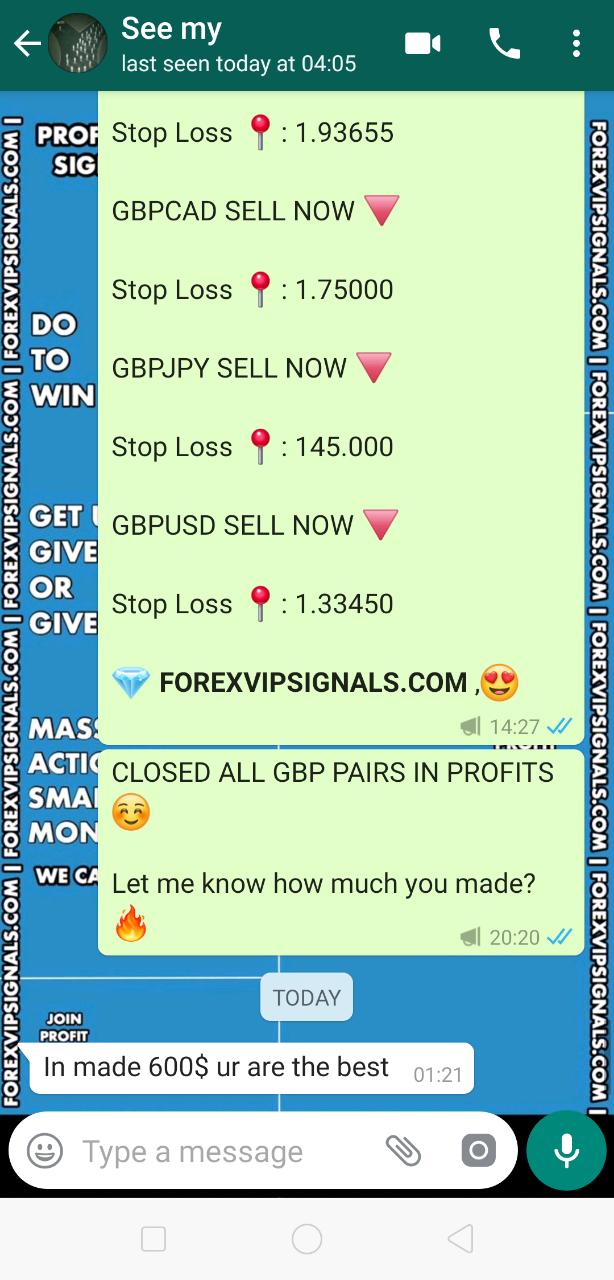This screenshot has width=614, height=1280.
Task: Open the camera from the message bar
Action: click(x=479, y=1151)
